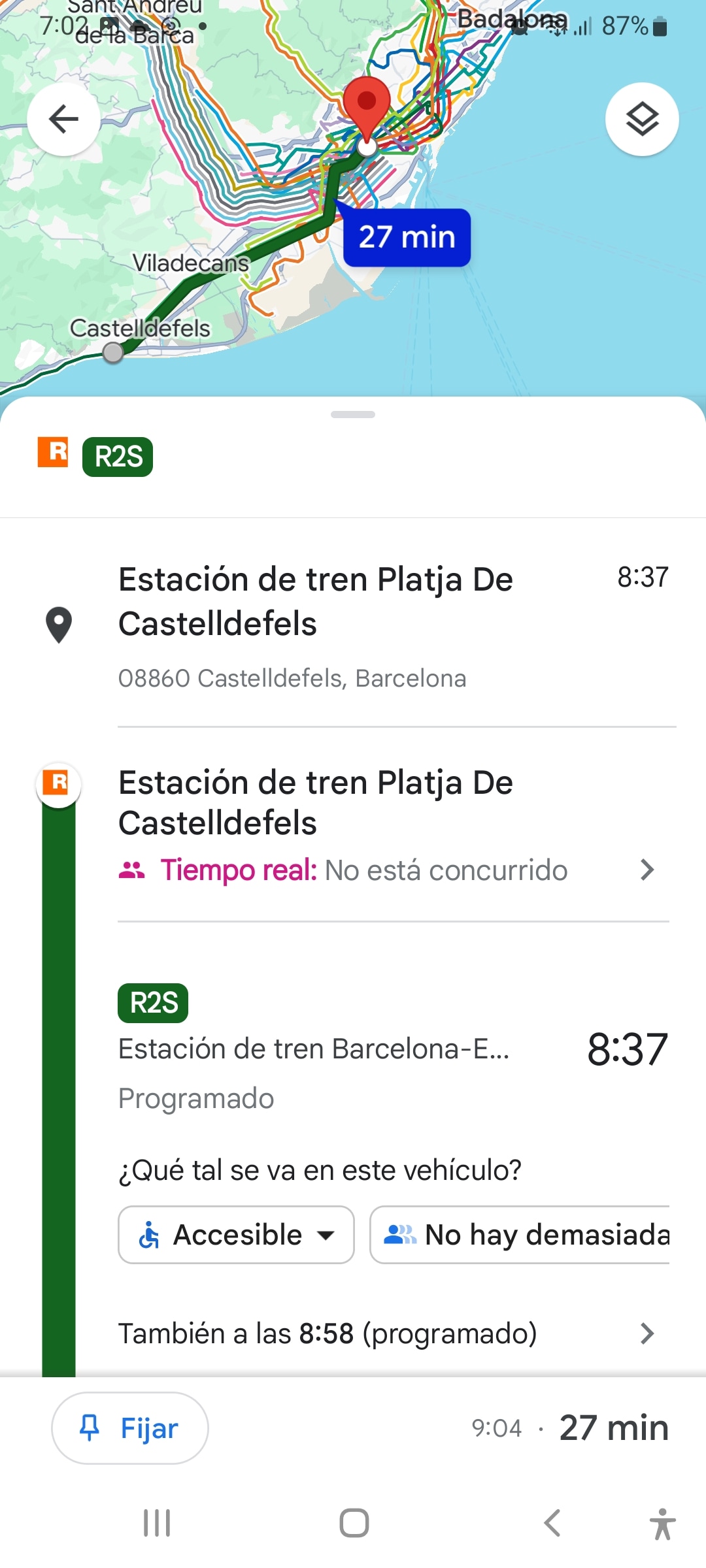Tap the 27 min route bubble on map
Screen dimensions: 706x1568
(x=407, y=237)
